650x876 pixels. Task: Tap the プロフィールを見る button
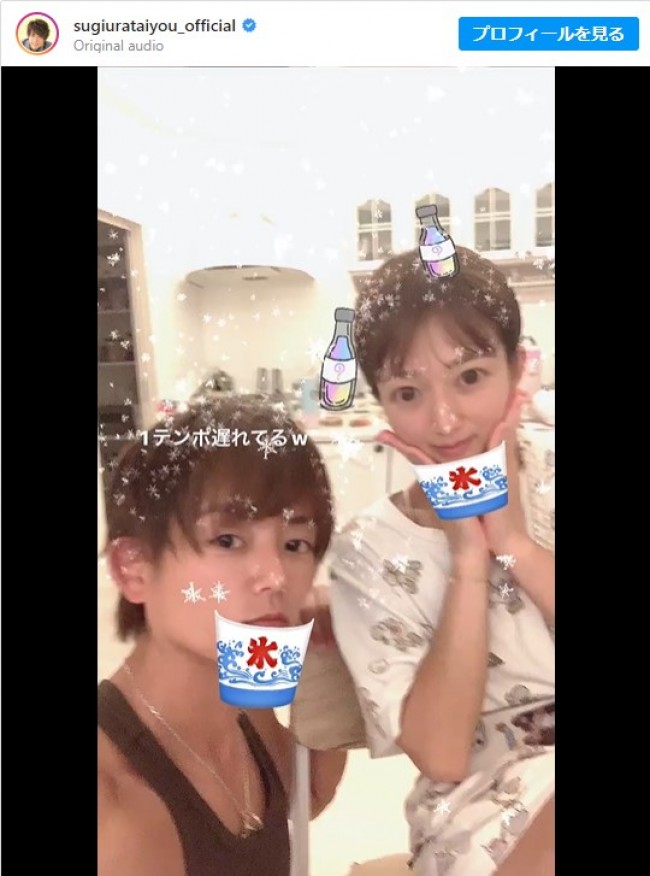(x=548, y=34)
